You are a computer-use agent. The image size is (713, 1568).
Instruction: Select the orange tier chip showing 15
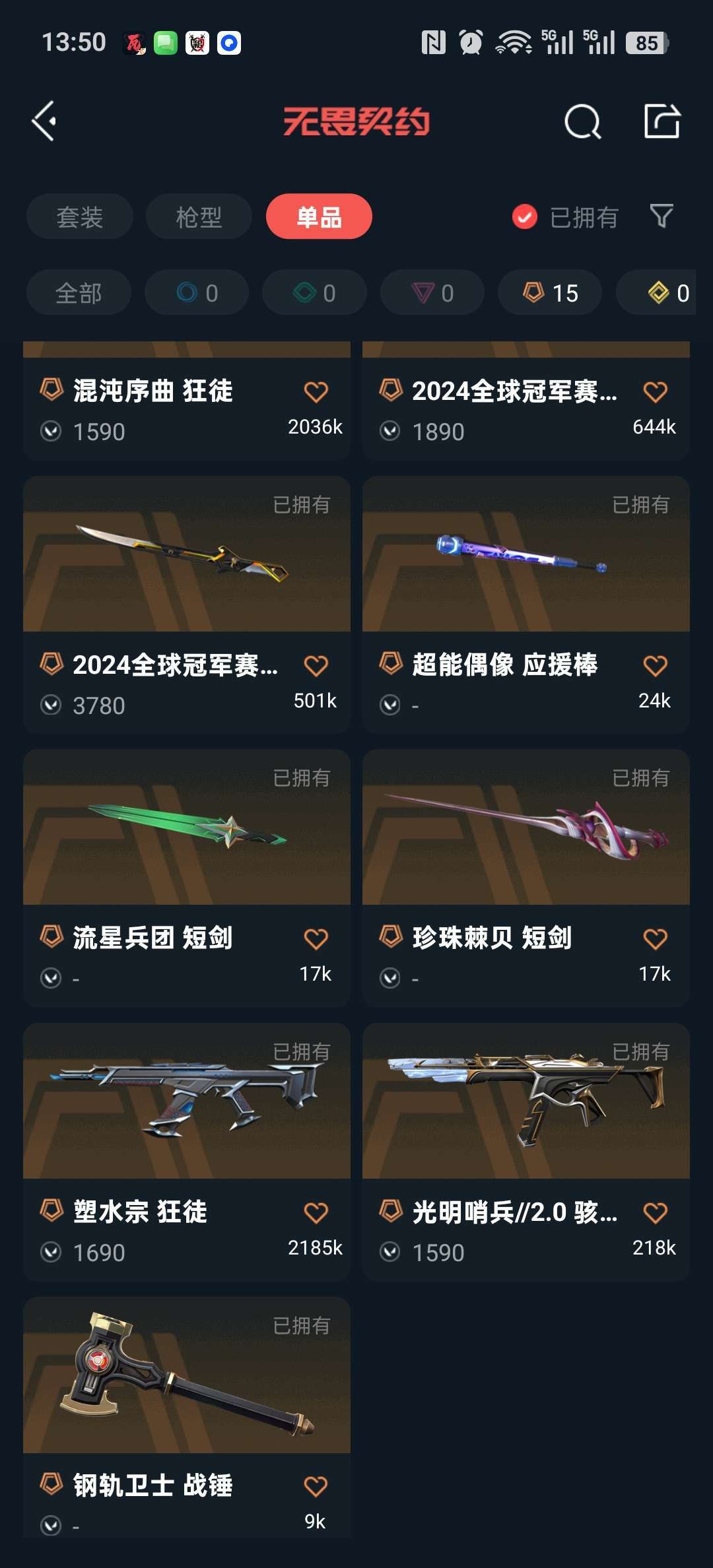[549, 293]
